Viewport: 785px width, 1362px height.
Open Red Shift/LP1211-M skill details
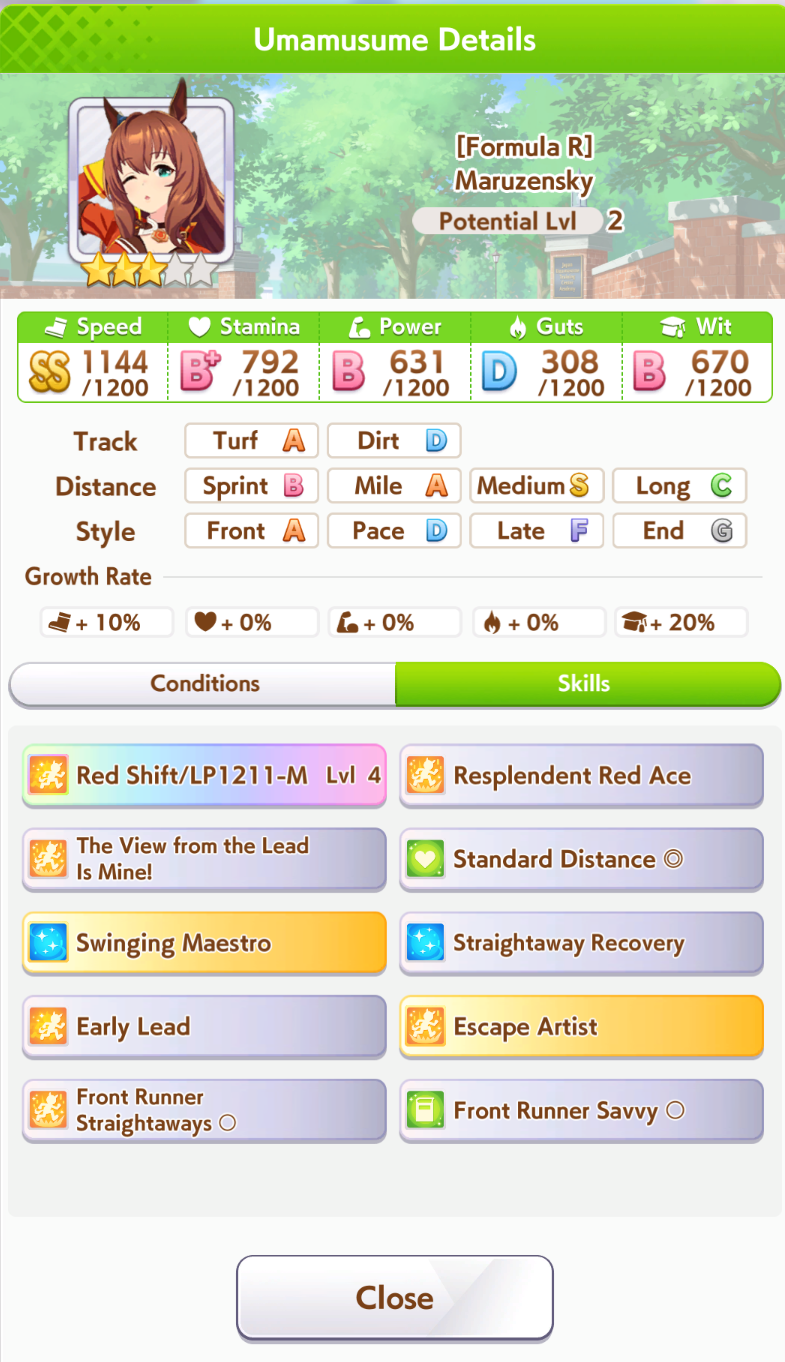coord(204,775)
